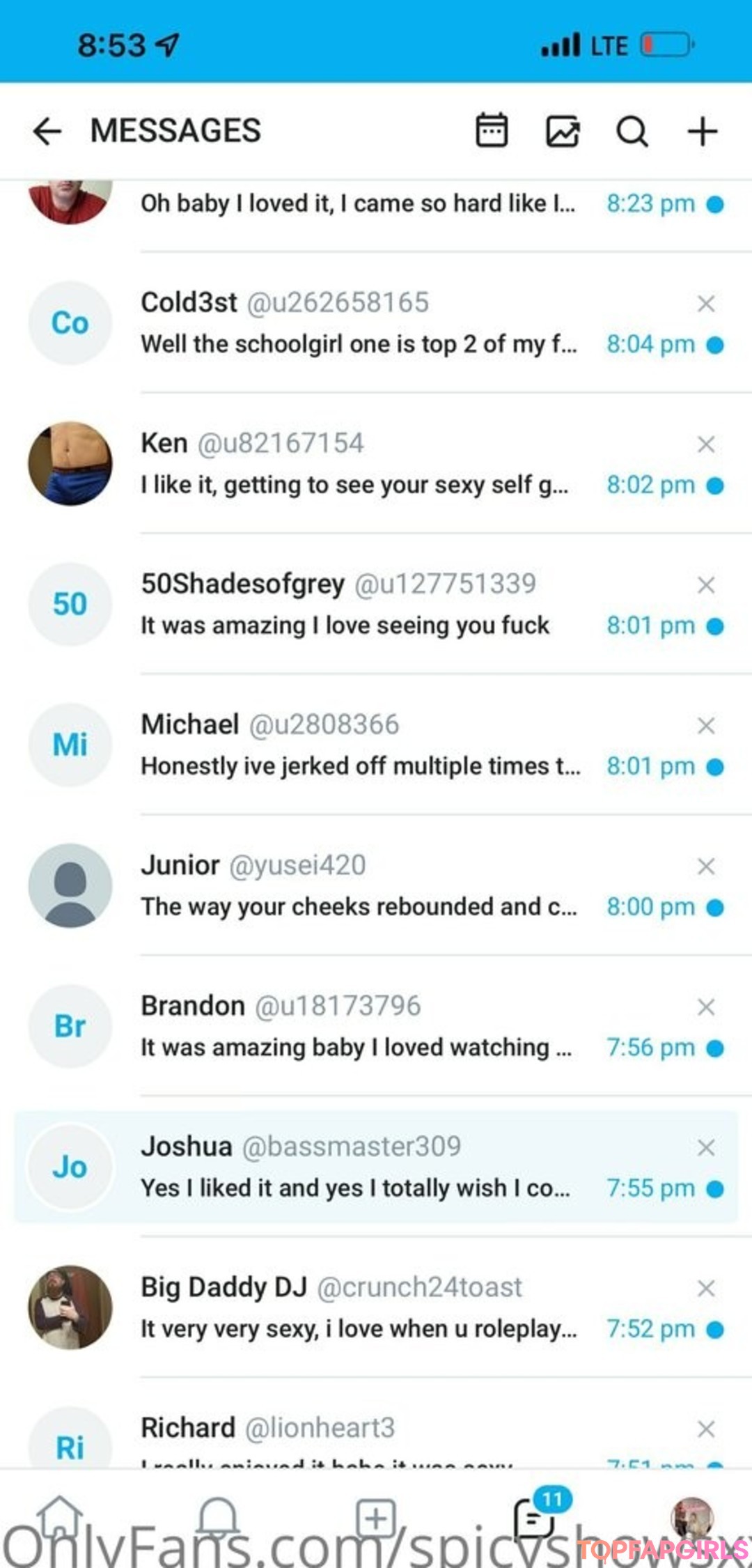752x1568 pixels.
Task: Open the chat with Junior
Action: tap(376, 886)
